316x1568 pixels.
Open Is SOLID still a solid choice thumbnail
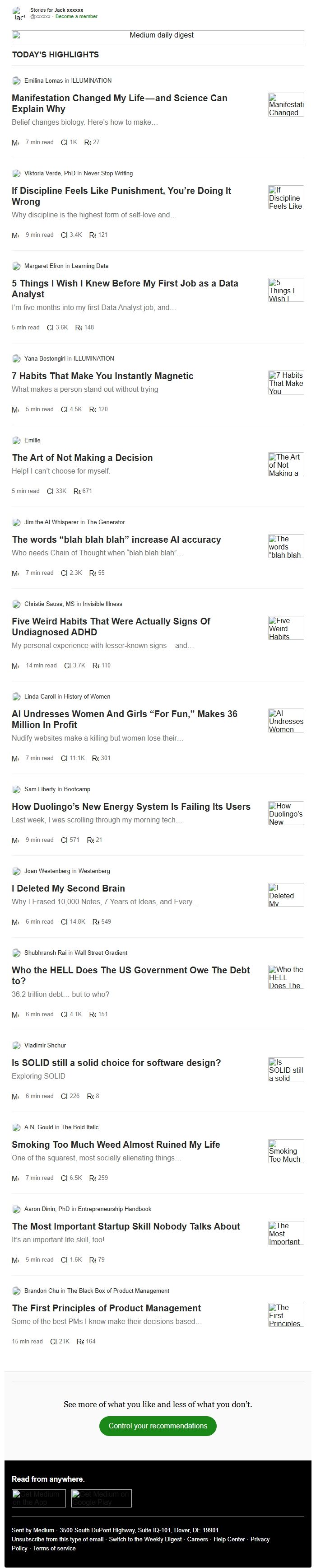pyautogui.click(x=286, y=1070)
